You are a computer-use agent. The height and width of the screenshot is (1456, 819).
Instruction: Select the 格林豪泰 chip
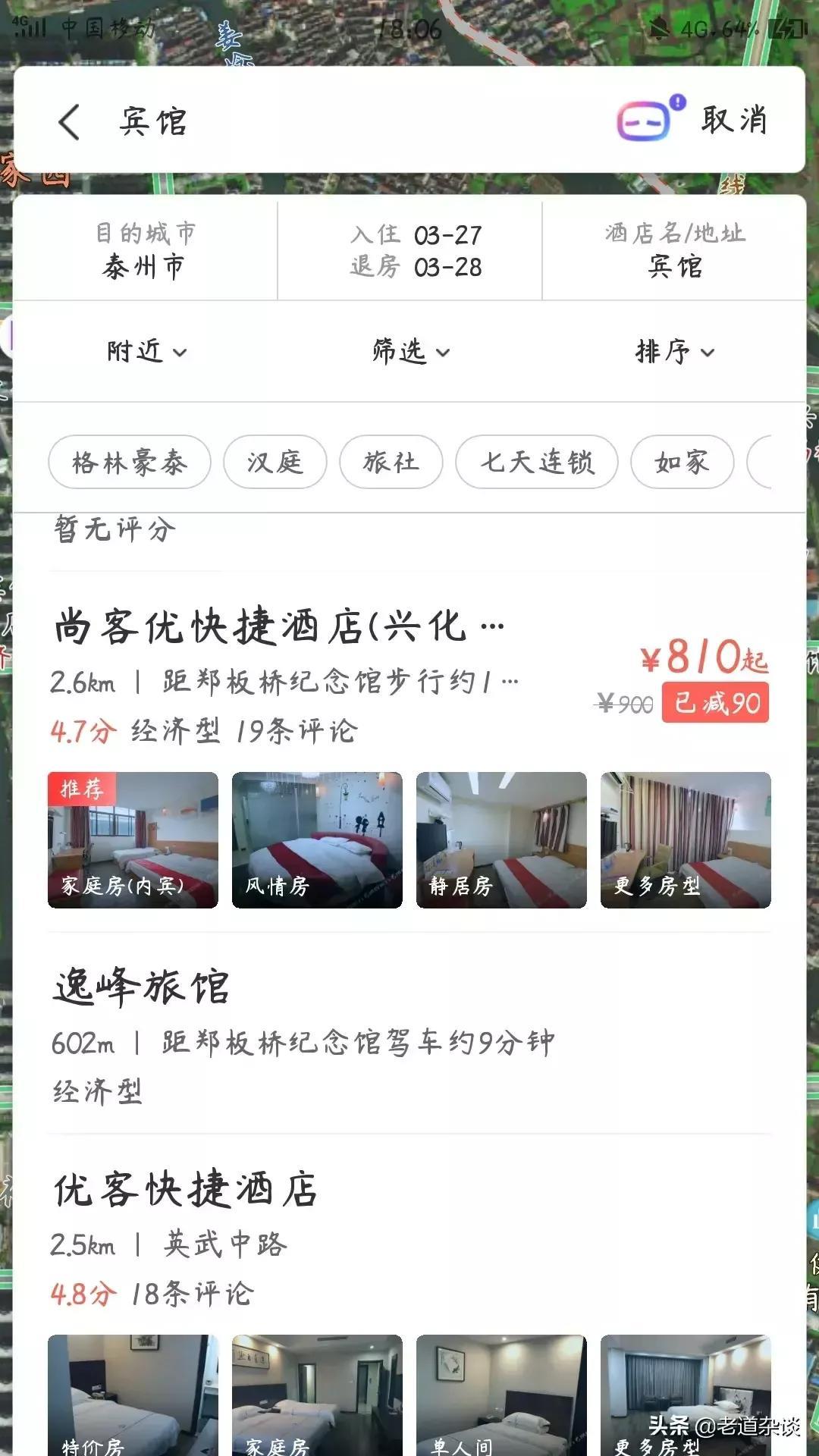click(x=129, y=462)
